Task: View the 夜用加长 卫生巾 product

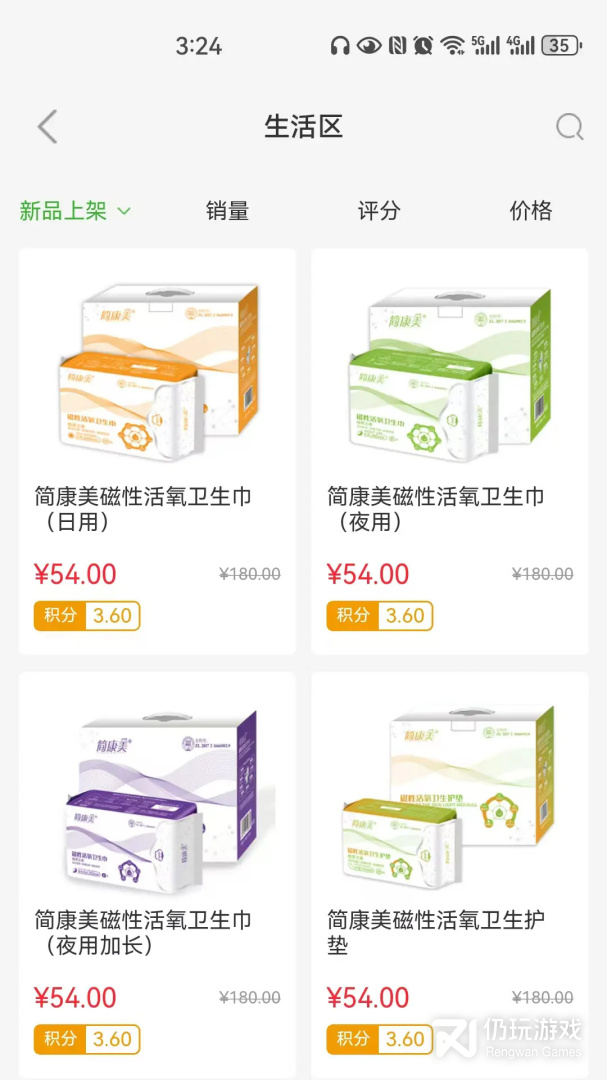Action: (x=157, y=875)
